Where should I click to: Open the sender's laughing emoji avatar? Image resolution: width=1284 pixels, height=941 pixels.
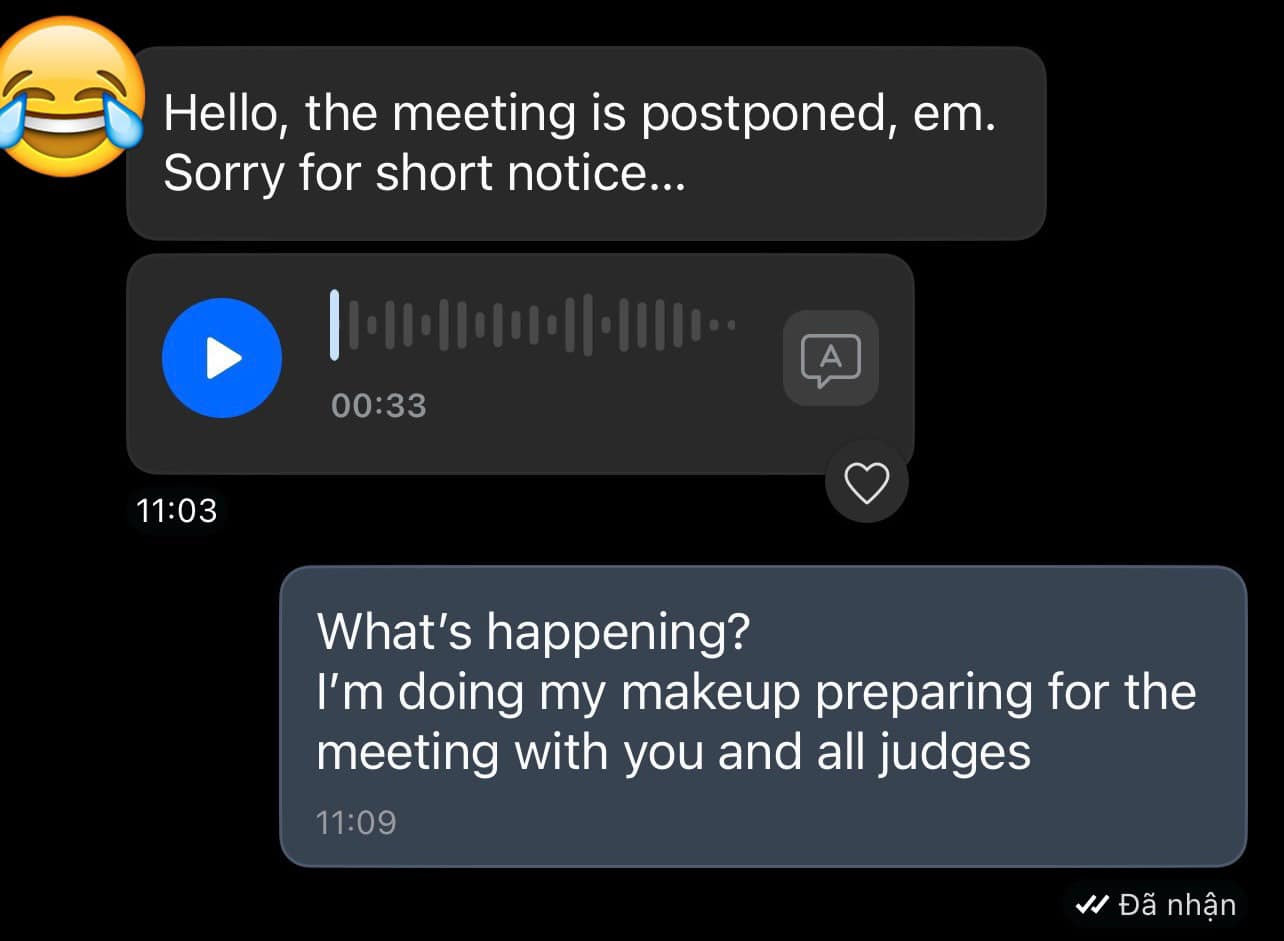[70, 98]
